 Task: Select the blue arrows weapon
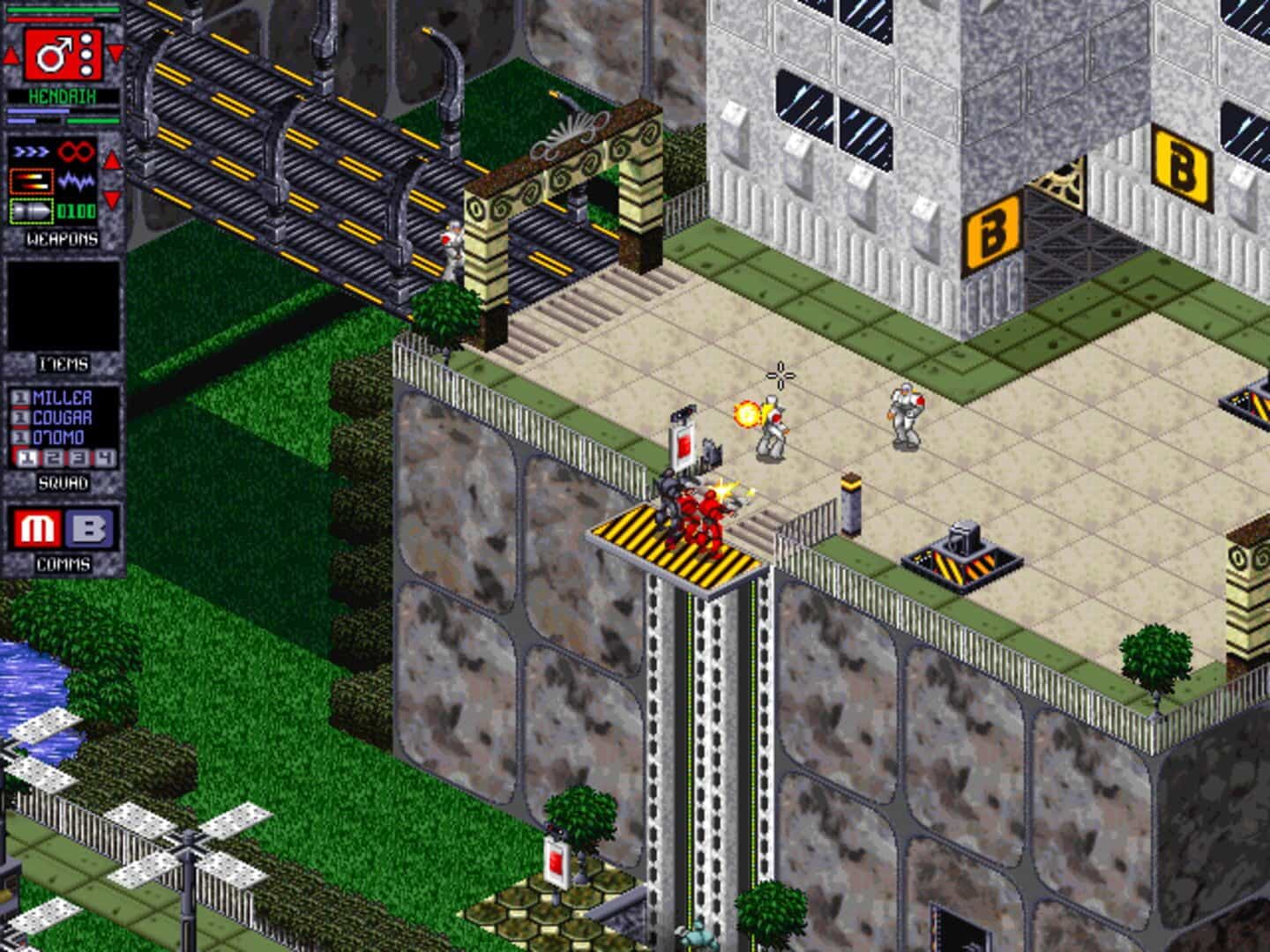(x=32, y=152)
